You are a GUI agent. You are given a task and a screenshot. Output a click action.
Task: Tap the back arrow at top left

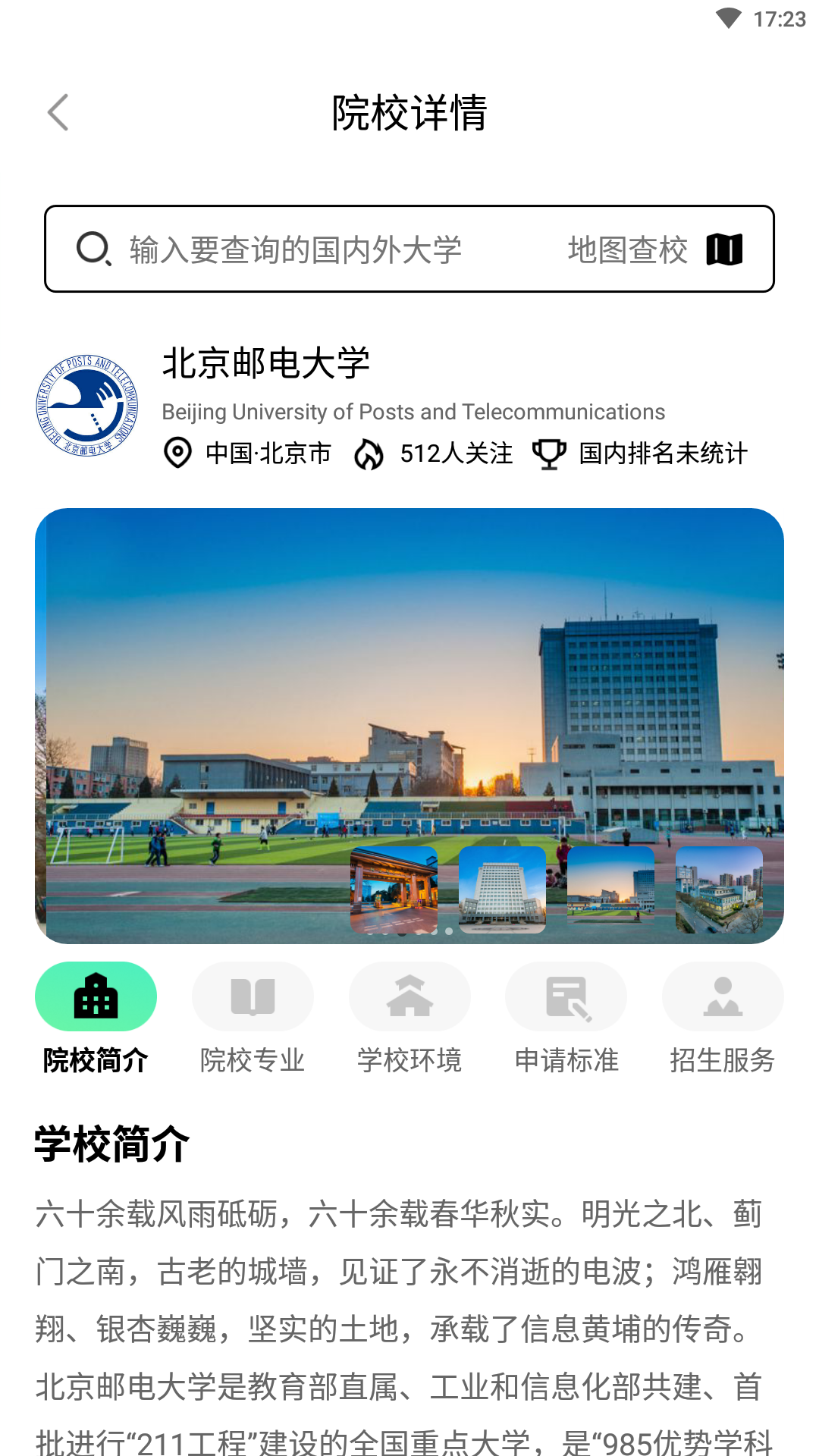(58, 111)
